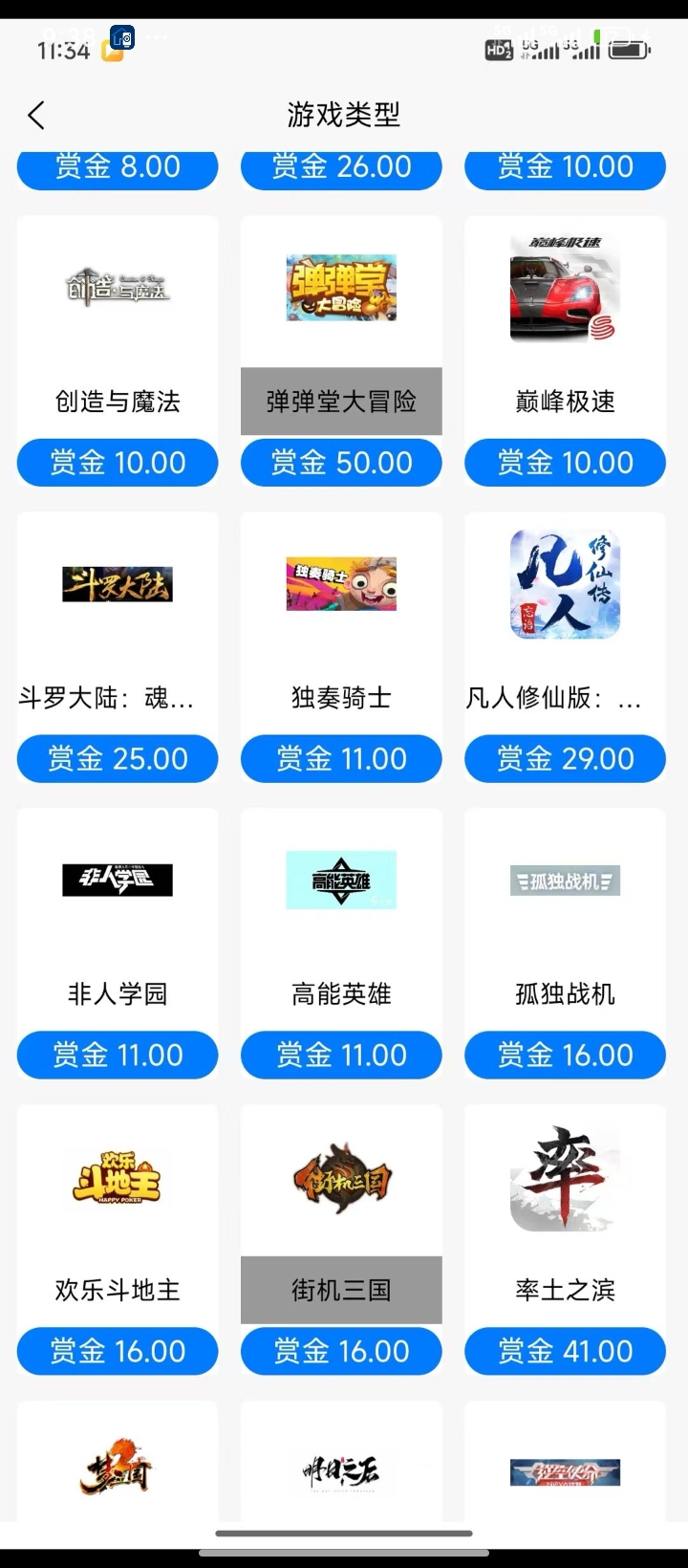Tap the 创造与魔法 game logo
The width and height of the screenshot is (688, 1568).
(117, 287)
